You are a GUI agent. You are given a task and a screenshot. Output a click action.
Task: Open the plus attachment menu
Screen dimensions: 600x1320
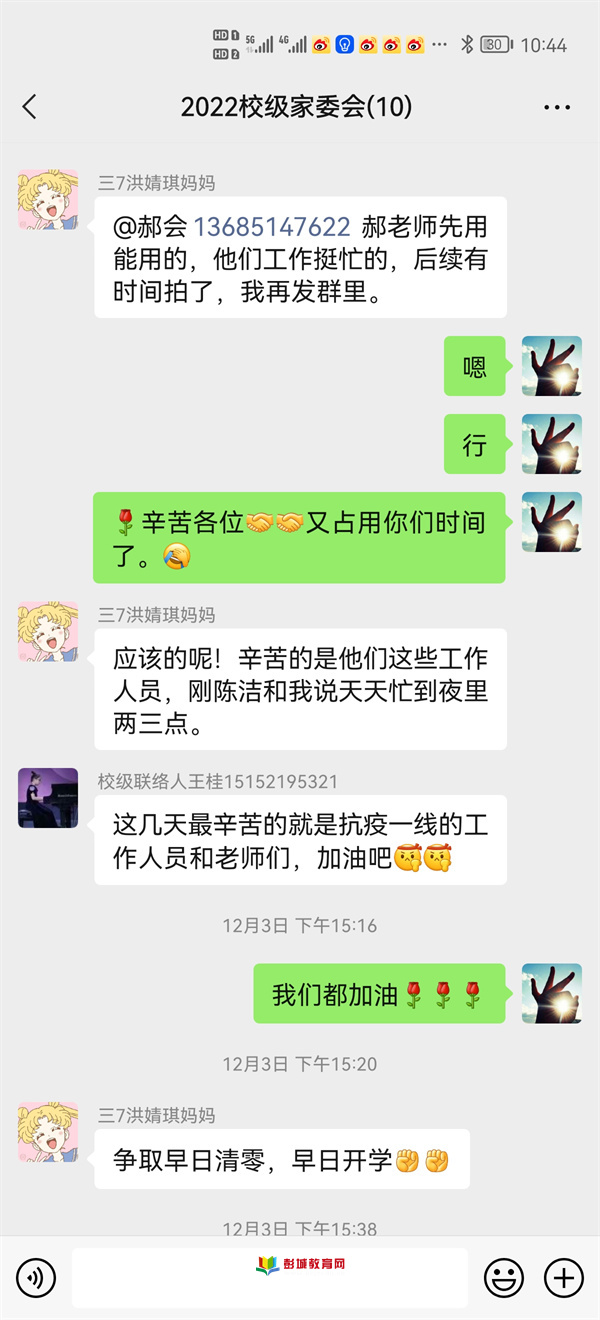pos(563,1277)
